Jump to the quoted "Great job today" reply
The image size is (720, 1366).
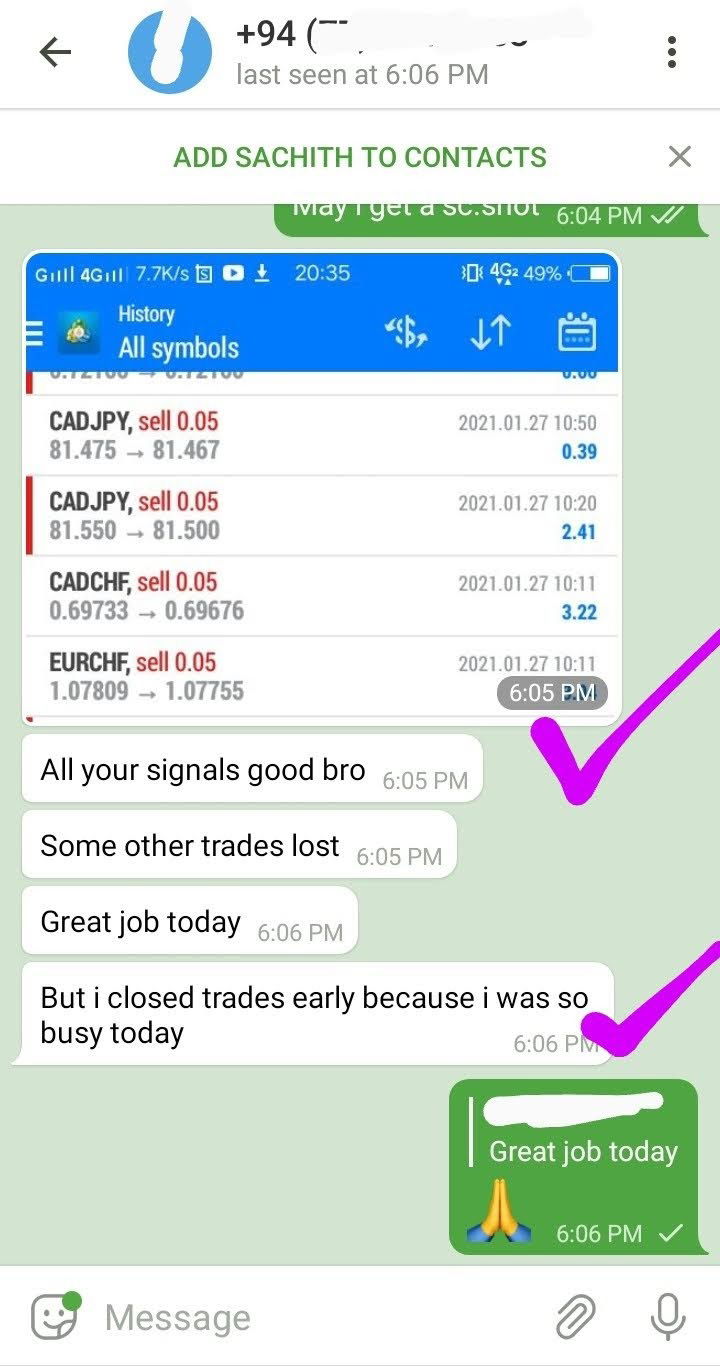coord(575,1135)
